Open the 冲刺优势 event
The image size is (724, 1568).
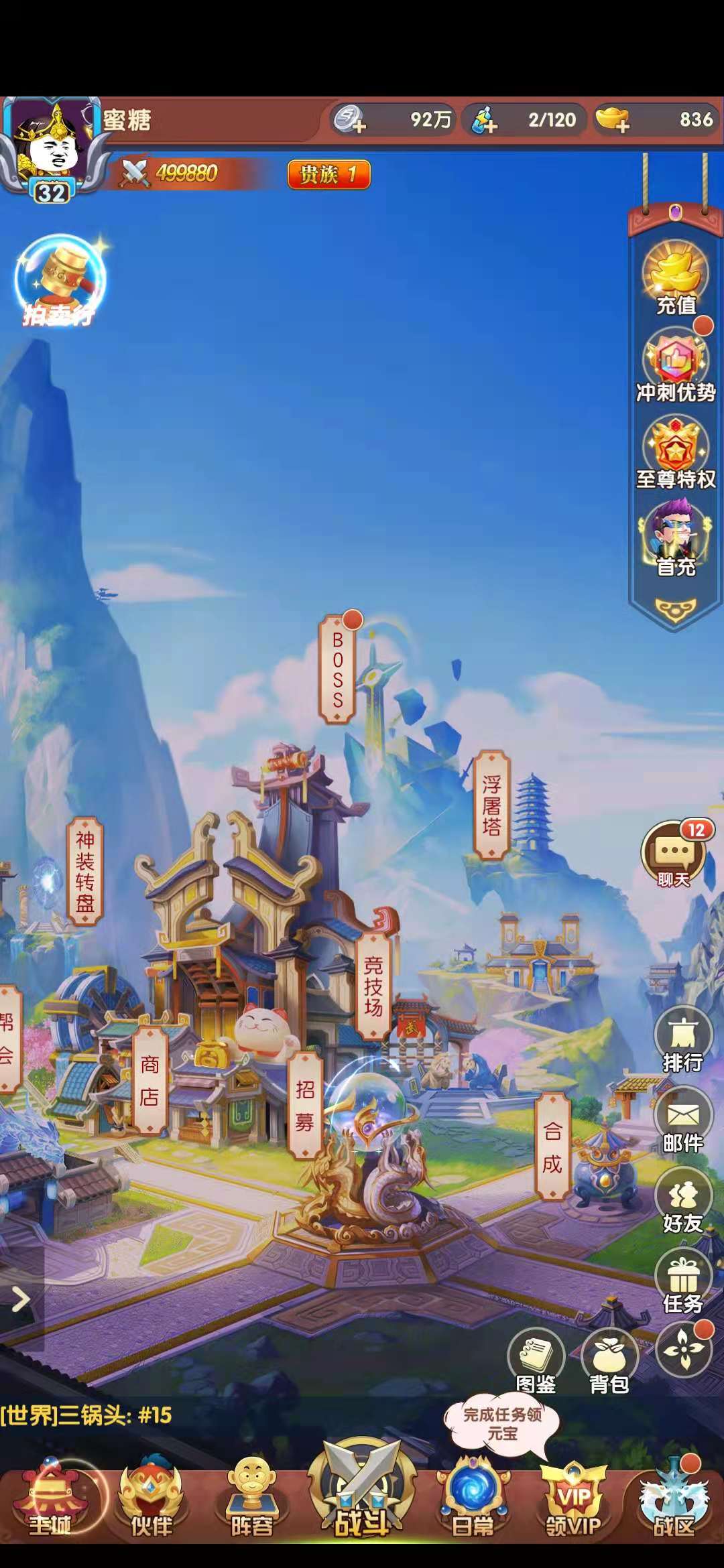(676, 365)
